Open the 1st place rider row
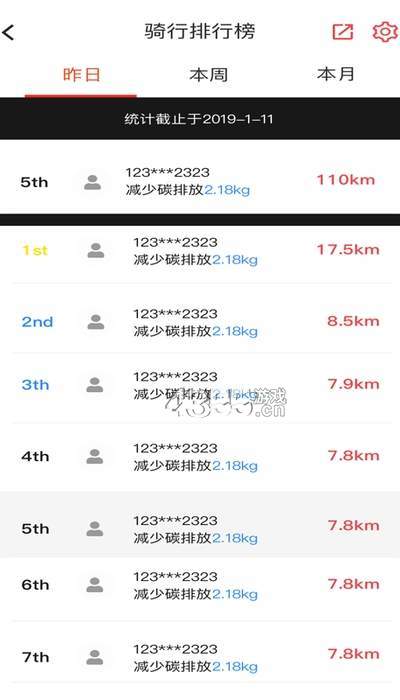This screenshot has height=700, width=400. [x=200, y=251]
